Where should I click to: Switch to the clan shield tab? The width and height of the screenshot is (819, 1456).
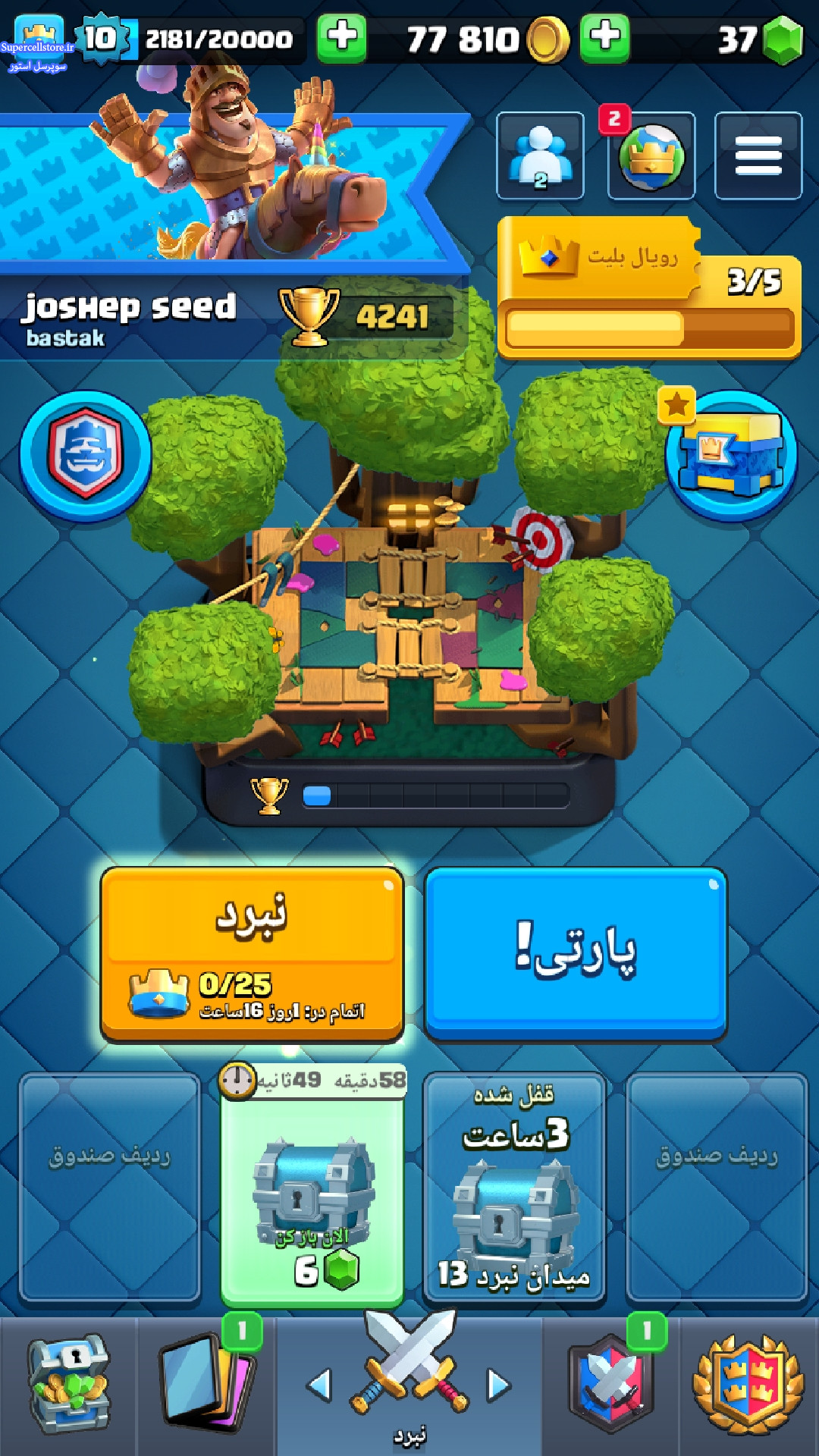tap(610, 1385)
